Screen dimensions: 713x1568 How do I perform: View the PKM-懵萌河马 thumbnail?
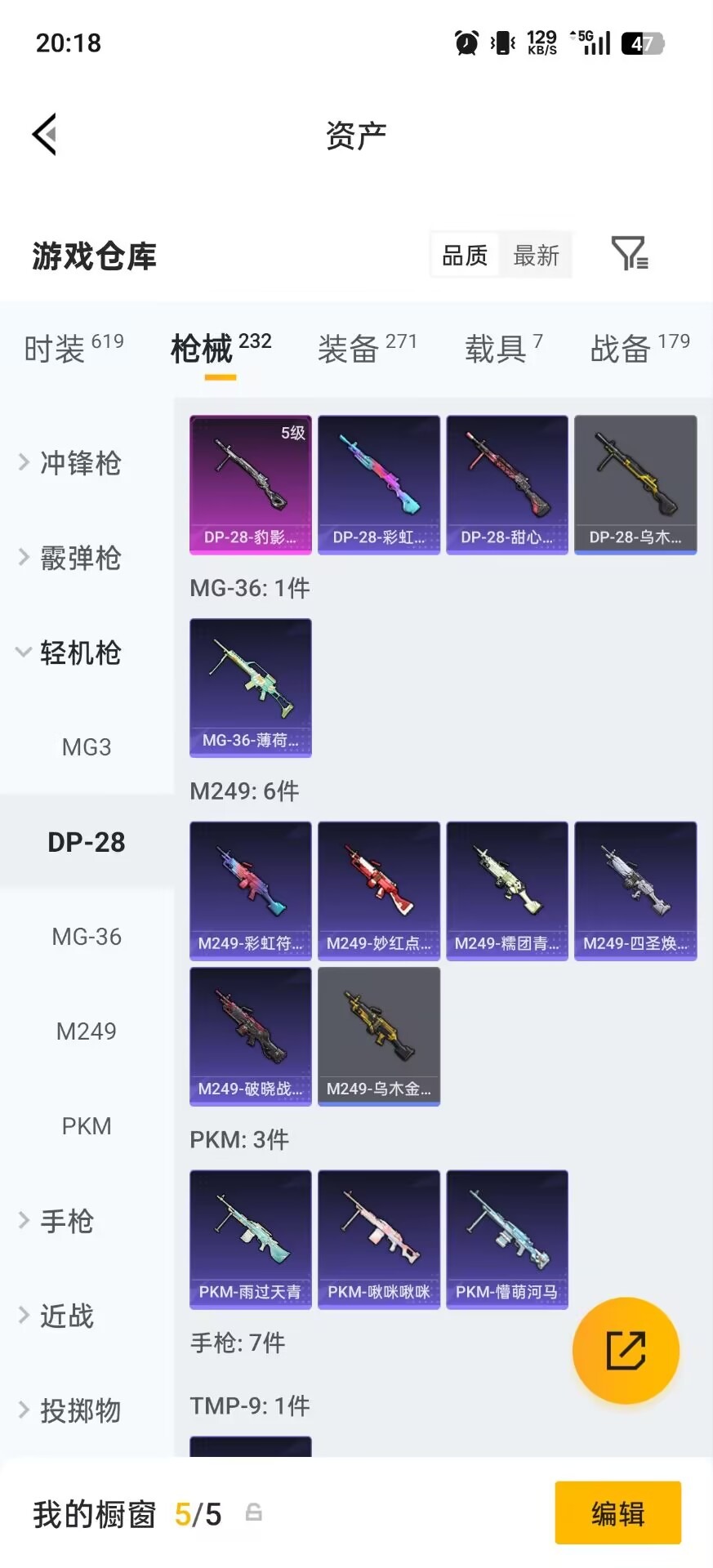(506, 1239)
